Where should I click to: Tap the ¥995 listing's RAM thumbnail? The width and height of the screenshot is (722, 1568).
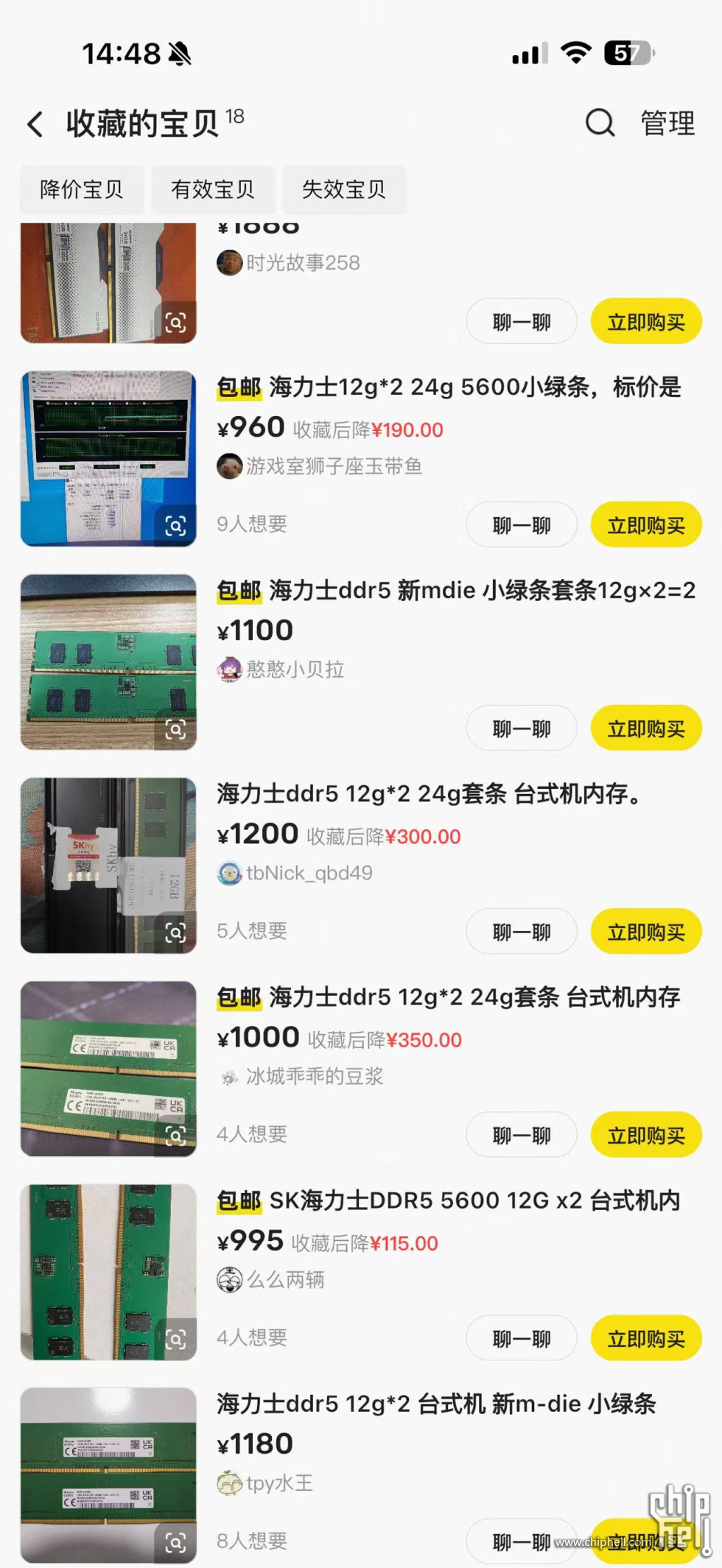click(108, 1273)
